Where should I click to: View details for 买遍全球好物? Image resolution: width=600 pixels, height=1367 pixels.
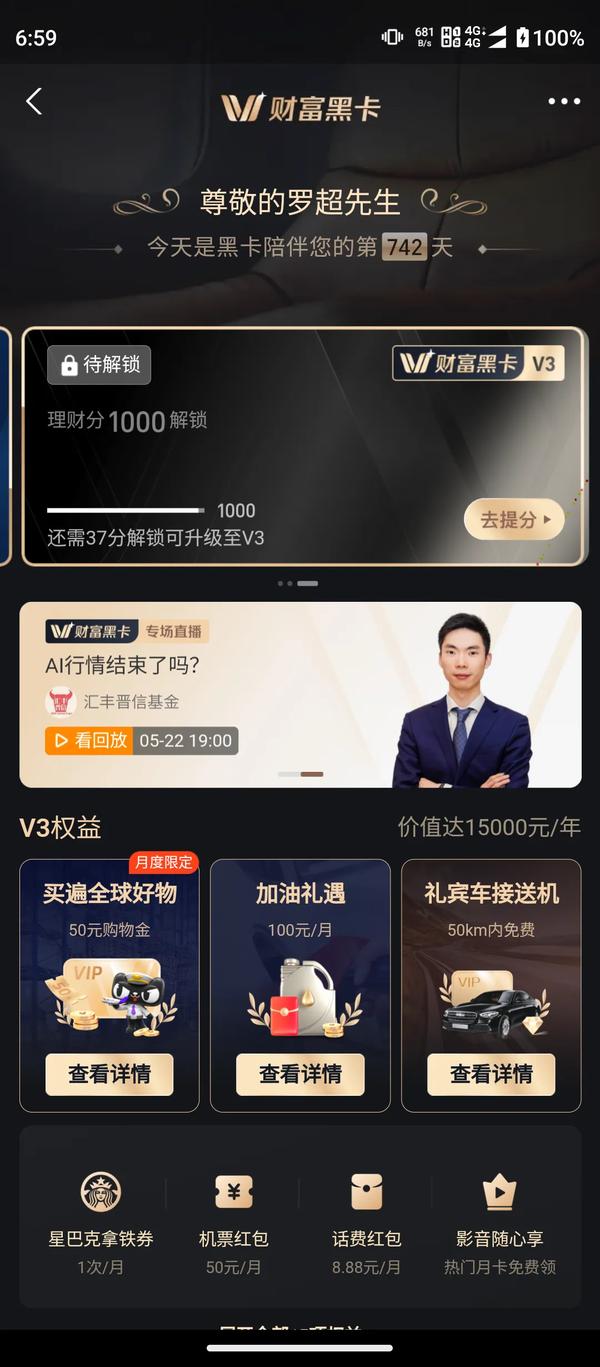[x=109, y=1074]
